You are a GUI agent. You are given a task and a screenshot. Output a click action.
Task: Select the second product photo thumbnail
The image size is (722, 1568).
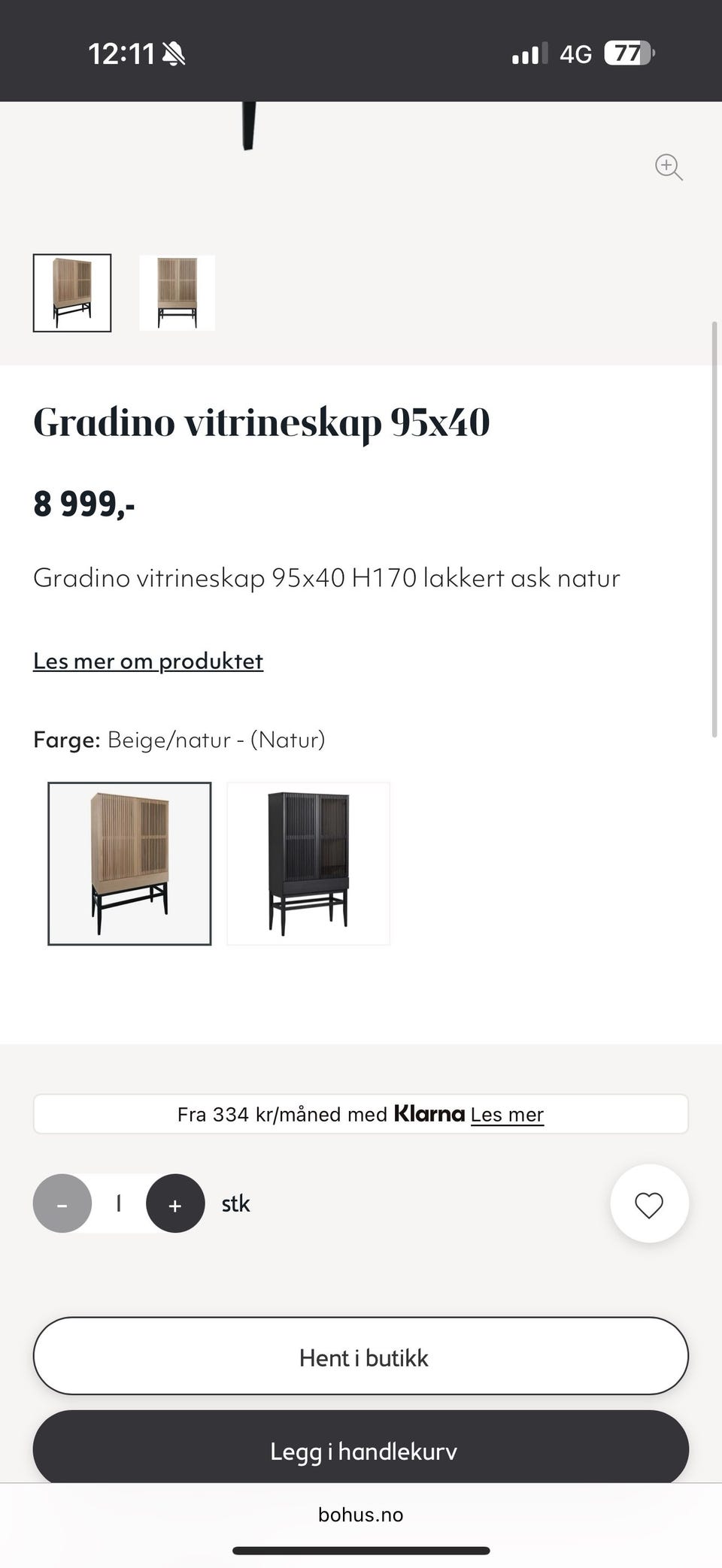click(176, 293)
